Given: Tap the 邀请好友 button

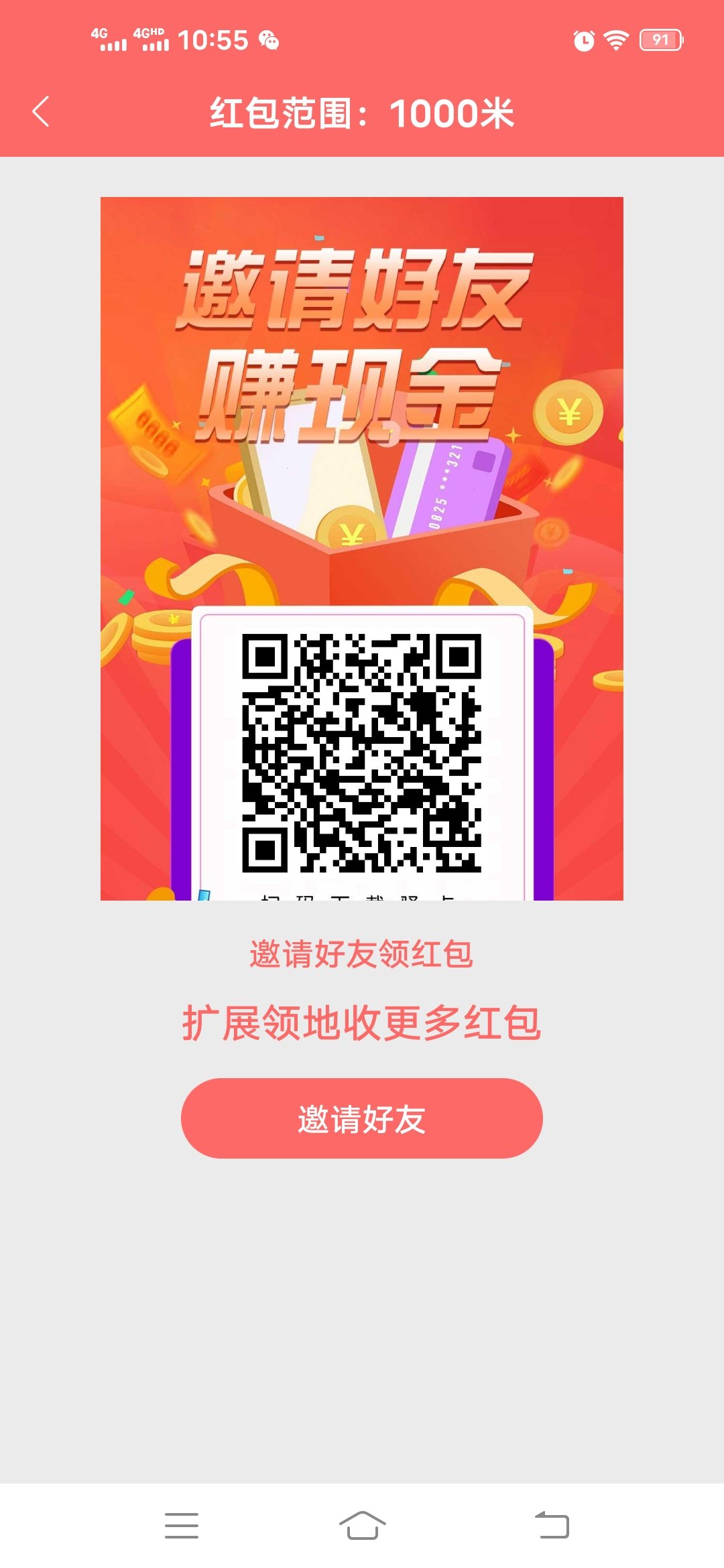Looking at the screenshot, I should 361,1118.
